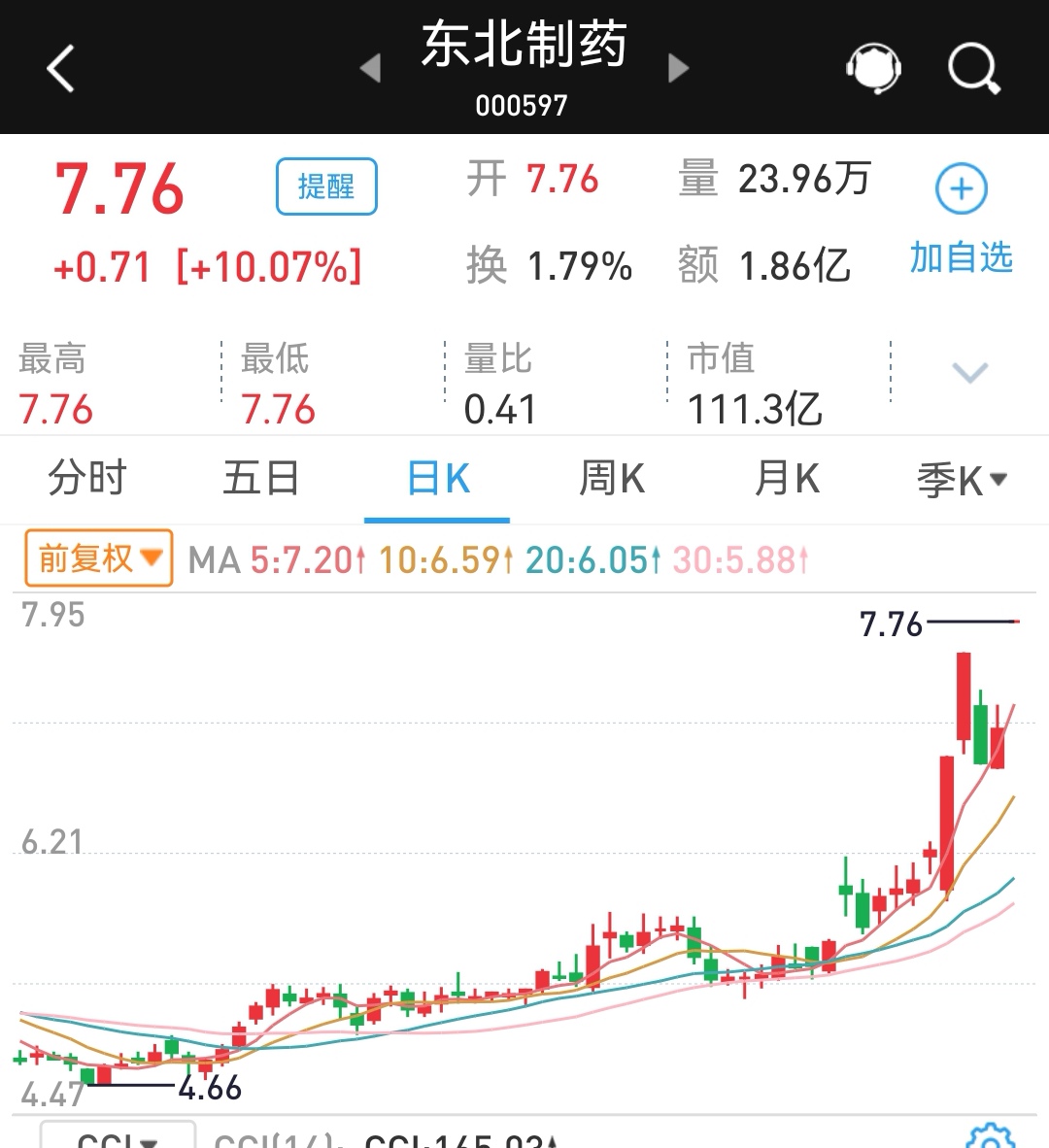Switch to the 周K tab
This screenshot has width=1049, height=1148.
coord(611,479)
